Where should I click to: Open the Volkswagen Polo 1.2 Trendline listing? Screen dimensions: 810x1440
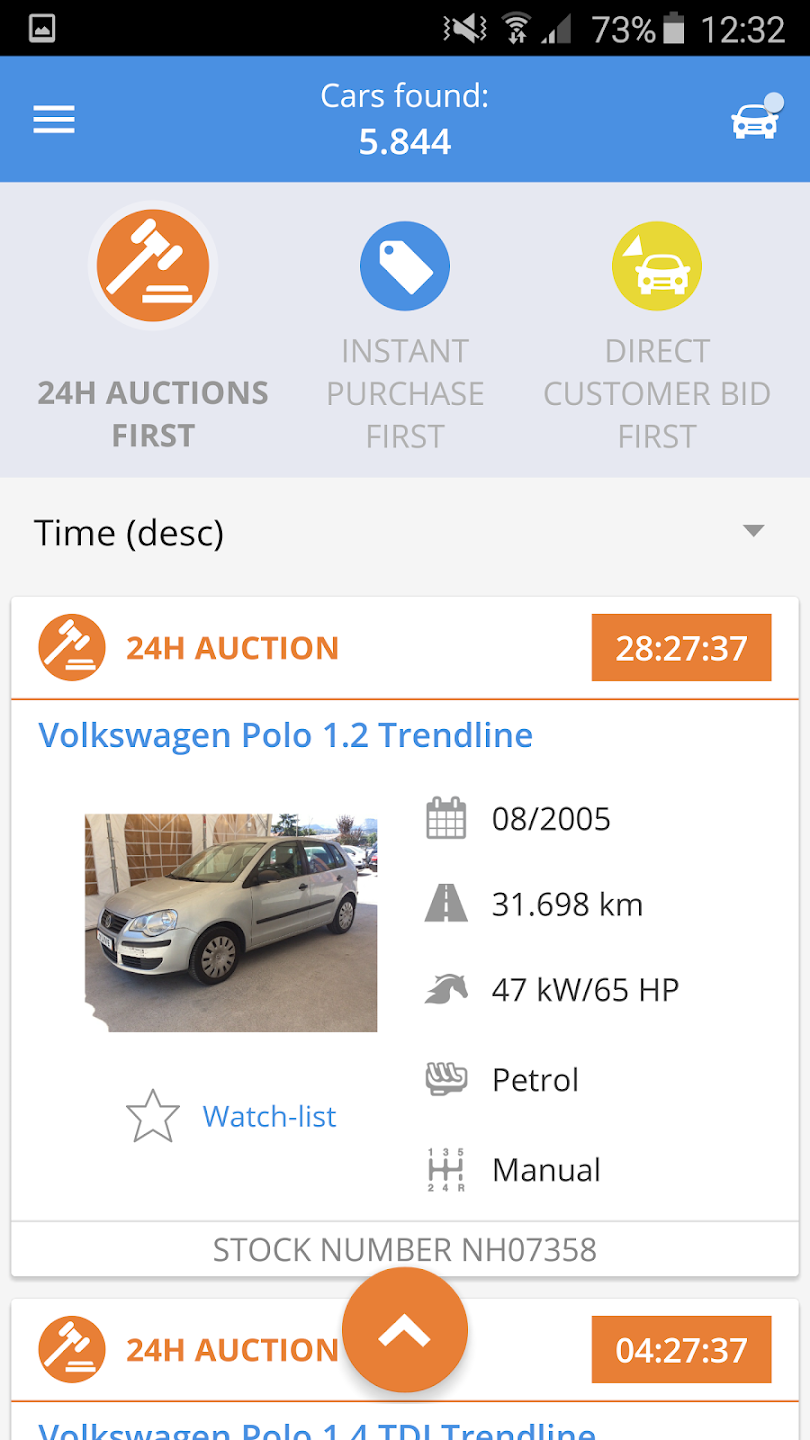point(286,736)
